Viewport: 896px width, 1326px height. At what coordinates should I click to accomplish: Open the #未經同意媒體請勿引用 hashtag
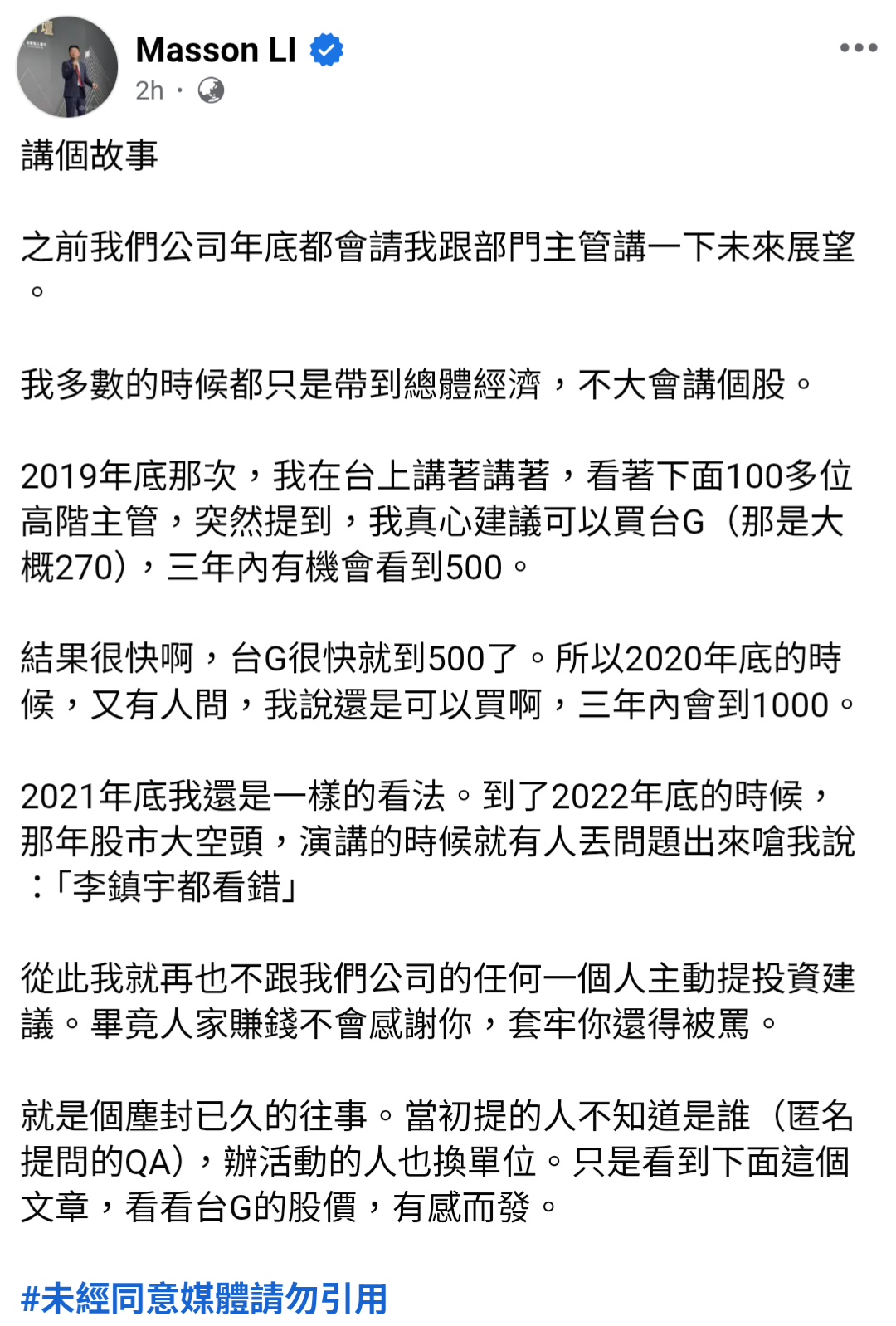click(x=204, y=1298)
